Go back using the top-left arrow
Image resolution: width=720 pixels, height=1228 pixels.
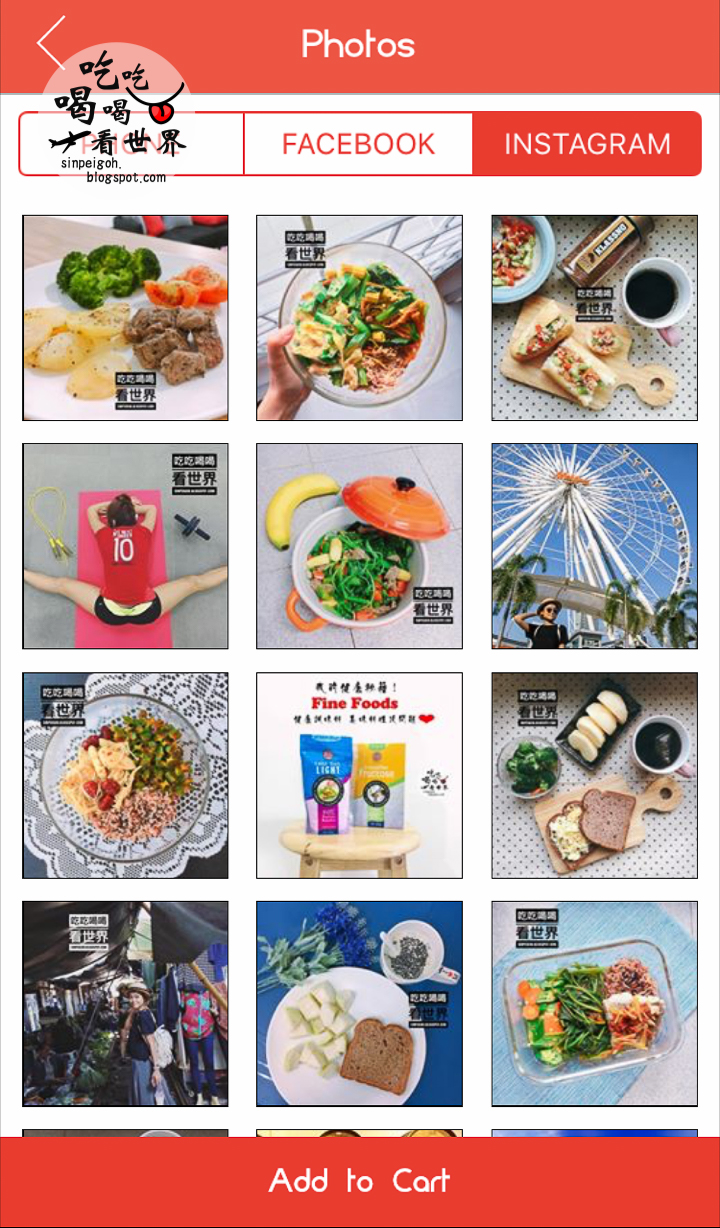tap(50, 42)
